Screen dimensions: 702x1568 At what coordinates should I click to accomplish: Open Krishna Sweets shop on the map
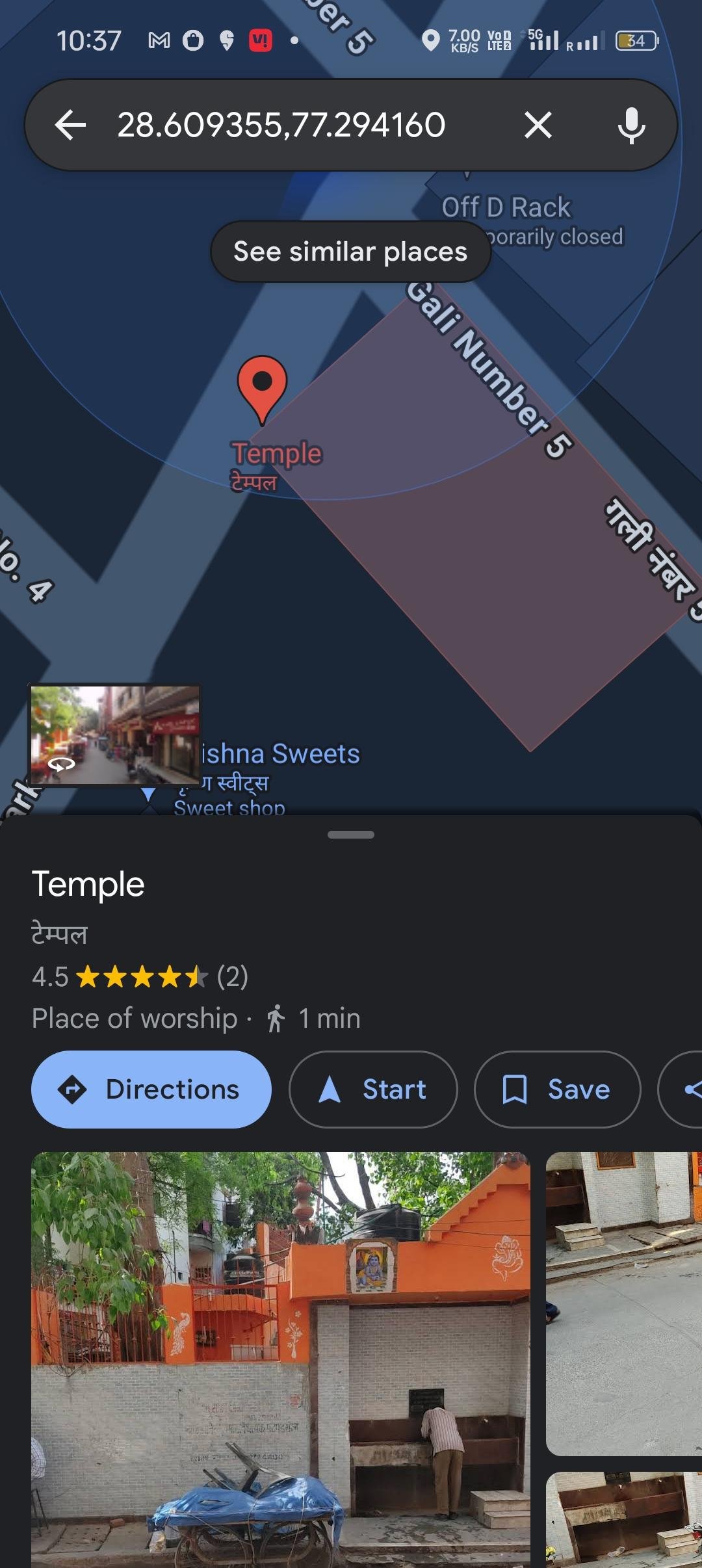click(x=279, y=755)
